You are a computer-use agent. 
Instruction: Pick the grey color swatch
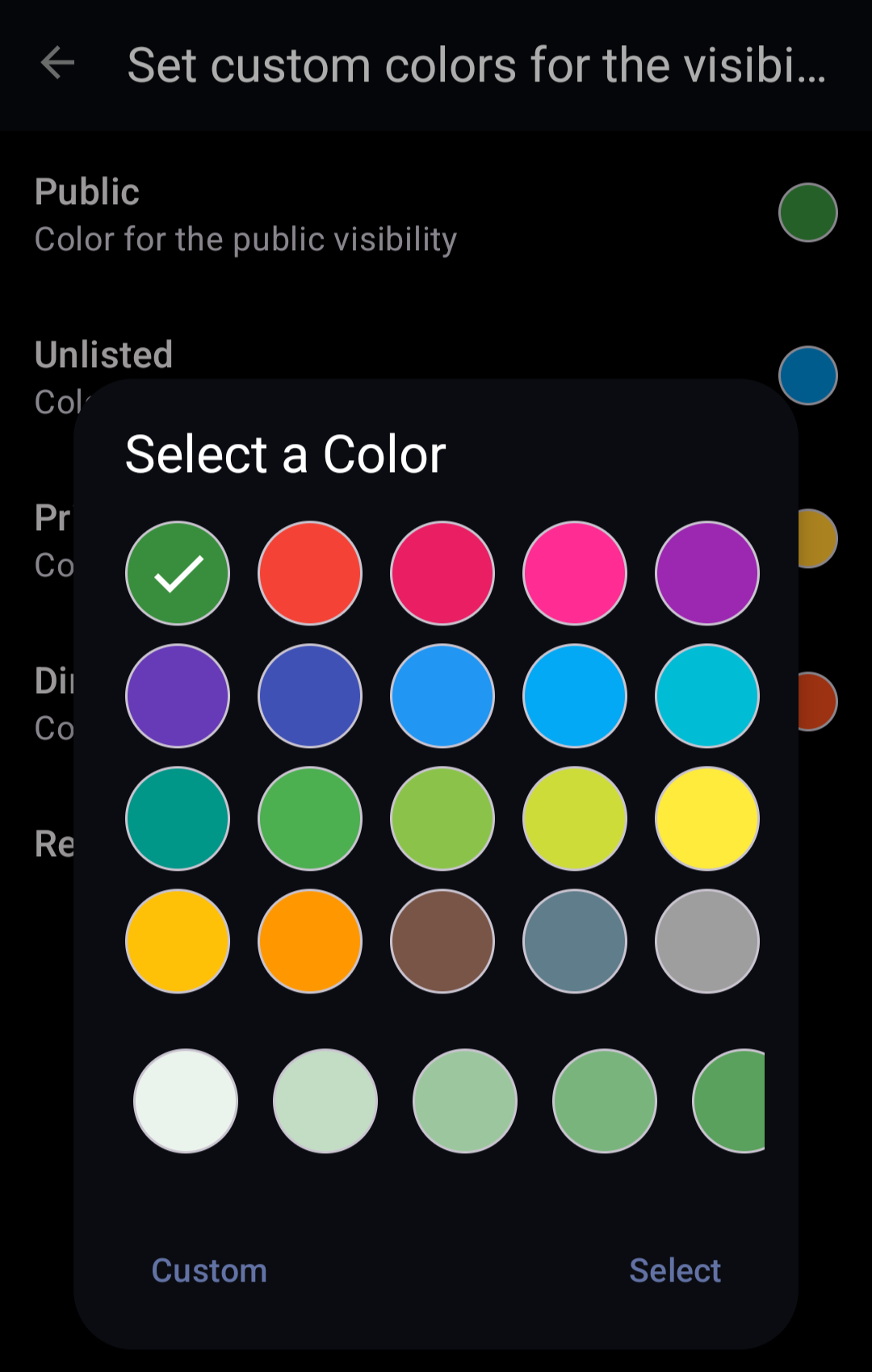click(x=706, y=941)
